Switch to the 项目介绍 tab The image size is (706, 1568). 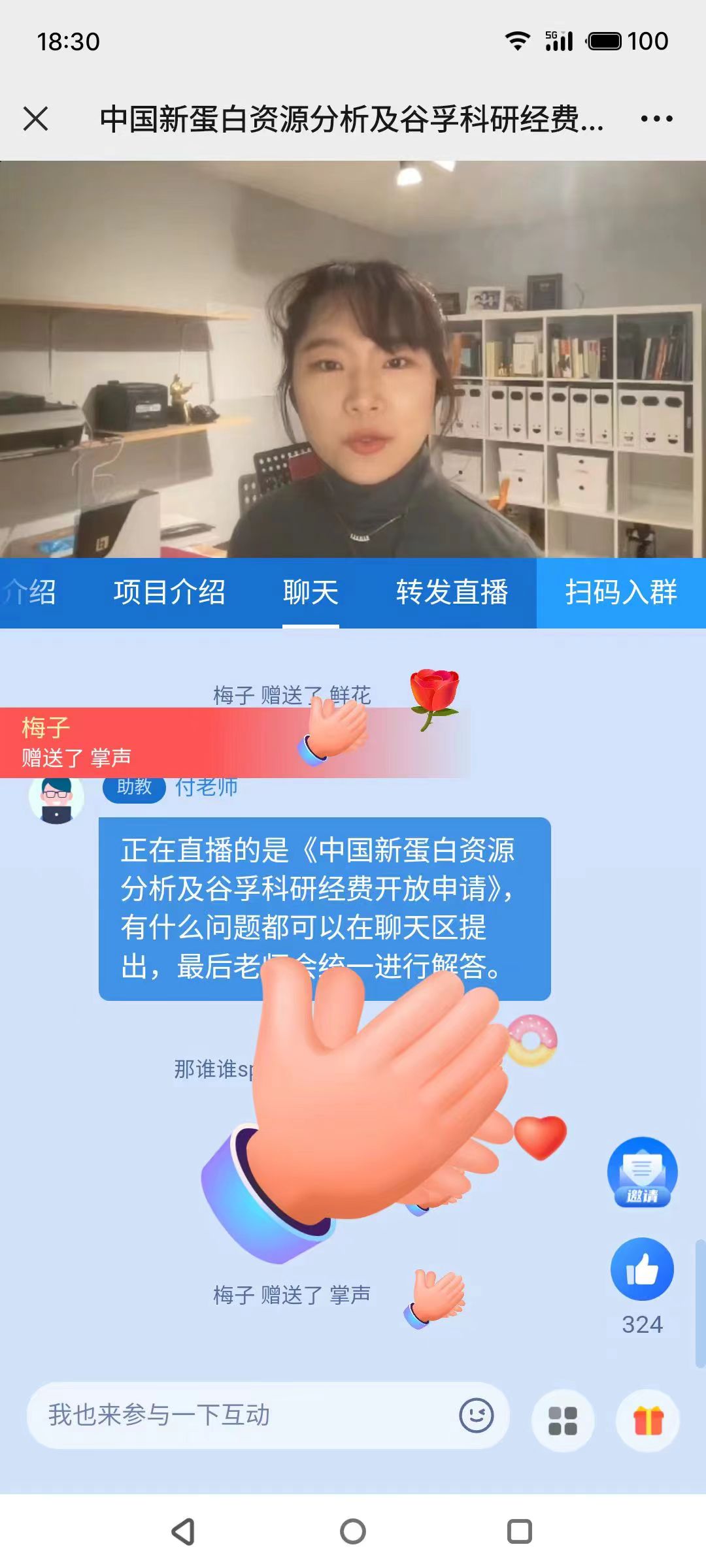click(169, 593)
